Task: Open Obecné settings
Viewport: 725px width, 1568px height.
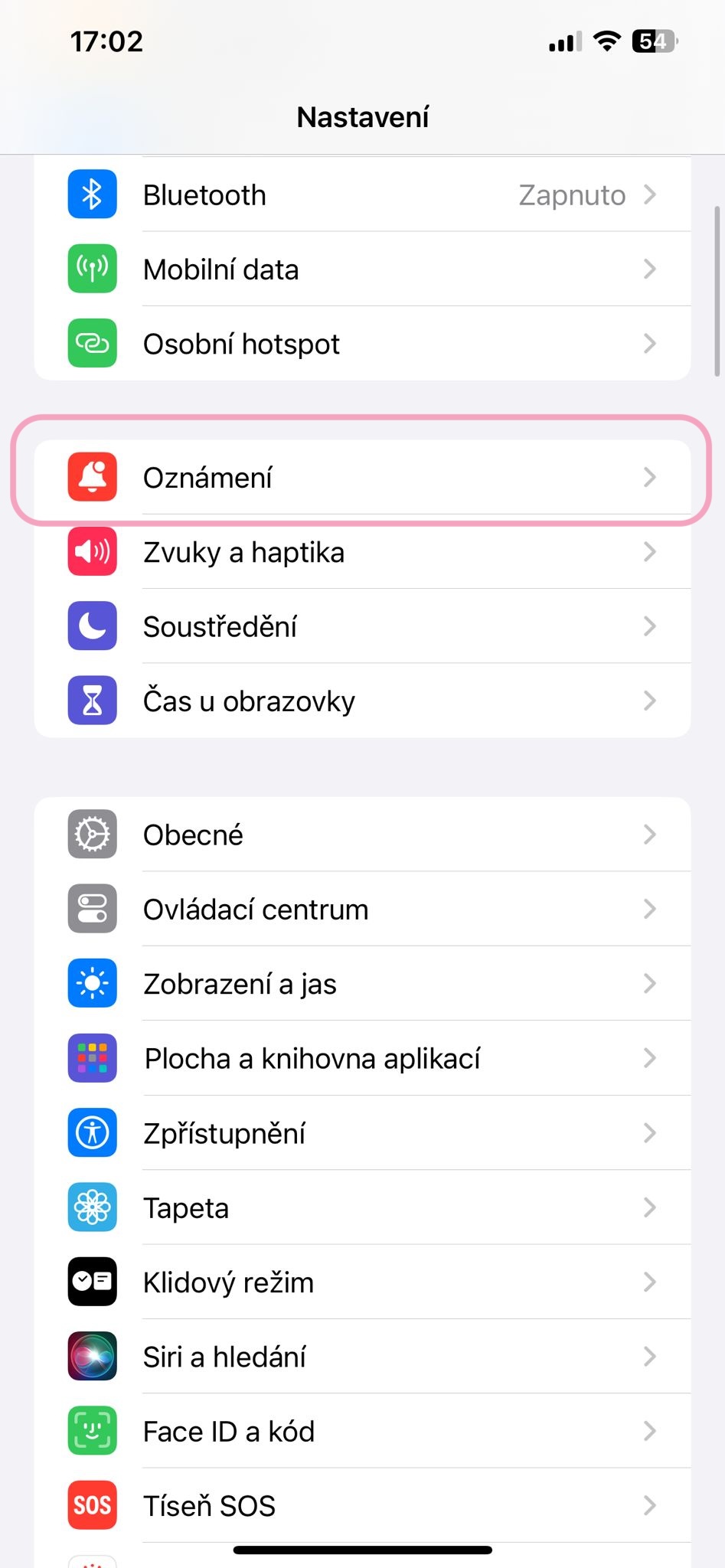Action: [x=362, y=834]
